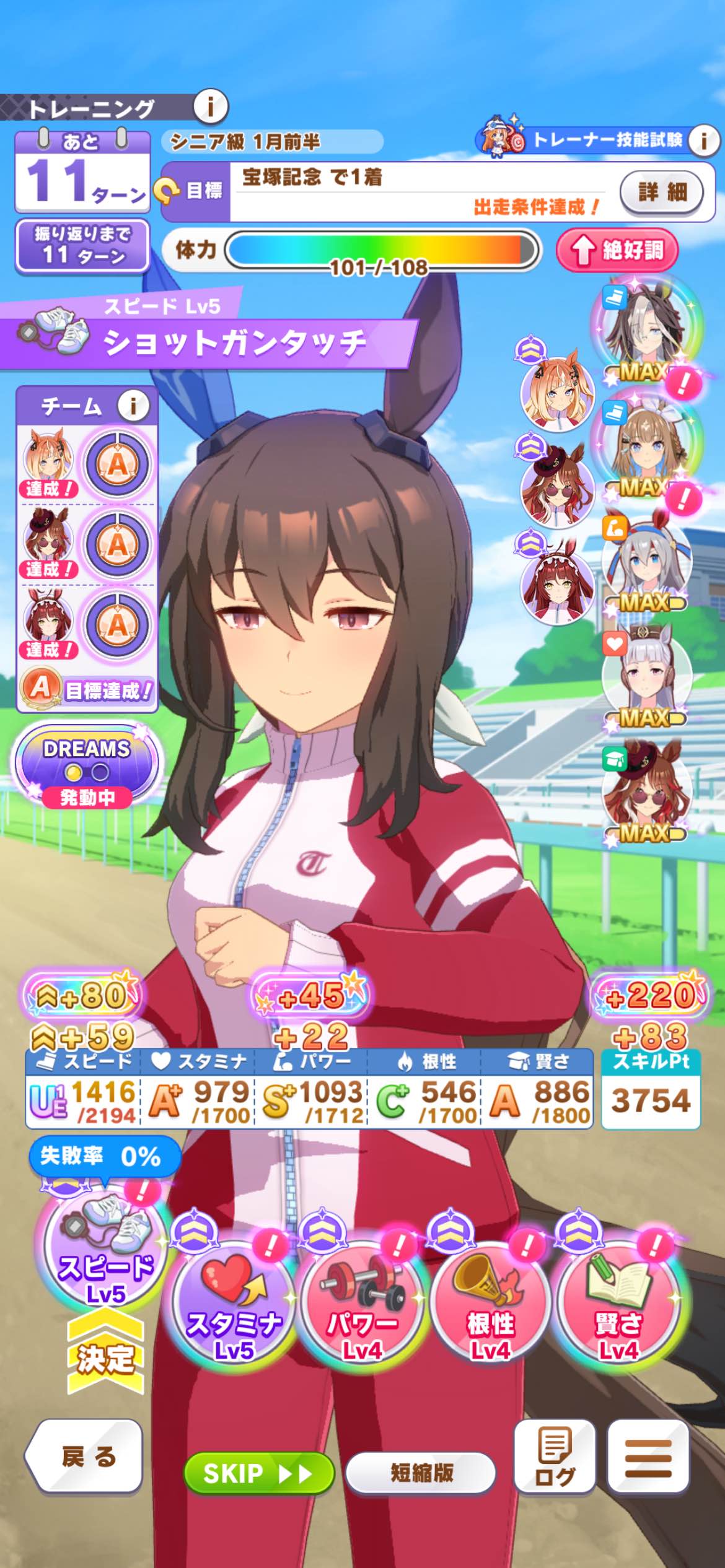Tap the SKIP button
725x1568 pixels.
(x=258, y=1474)
